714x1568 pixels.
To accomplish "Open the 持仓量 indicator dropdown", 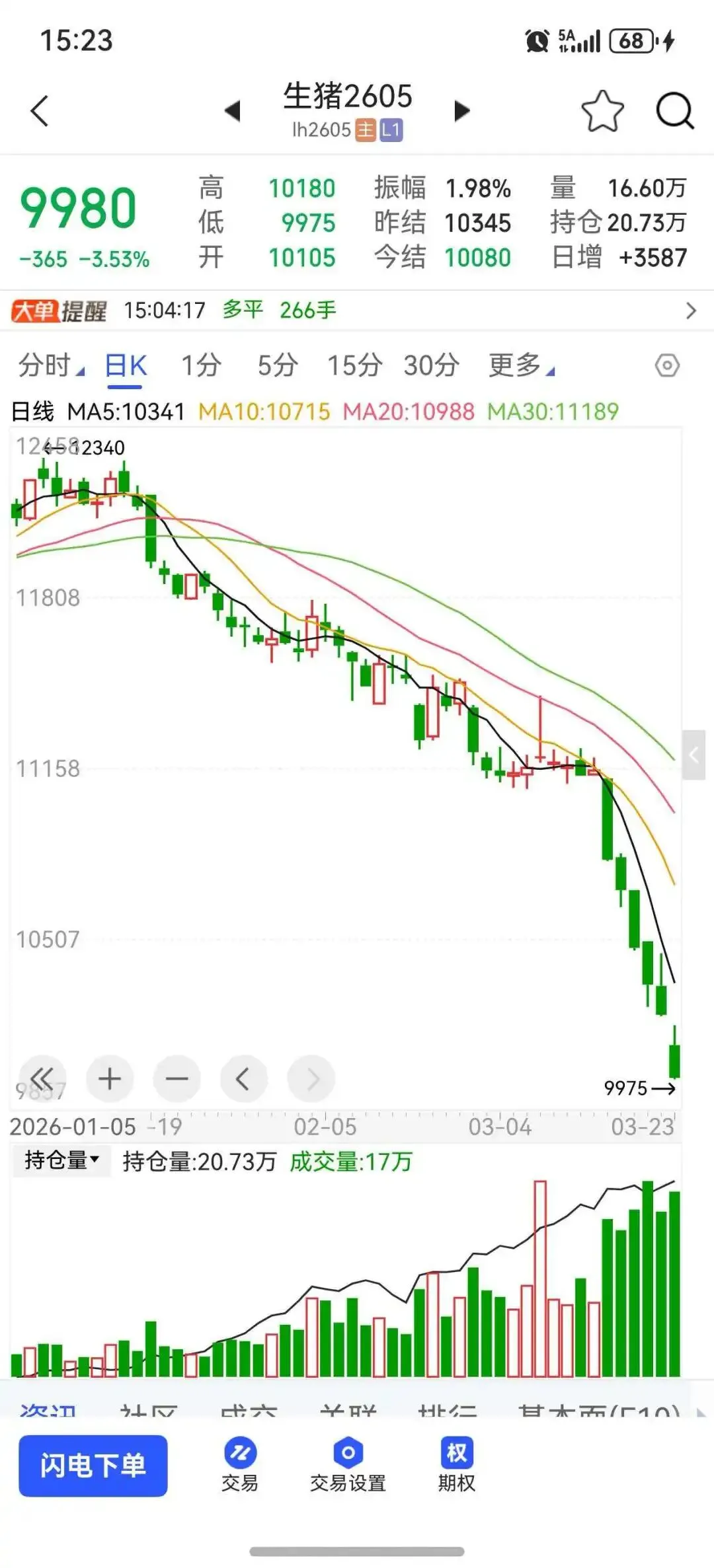I will click(61, 1160).
